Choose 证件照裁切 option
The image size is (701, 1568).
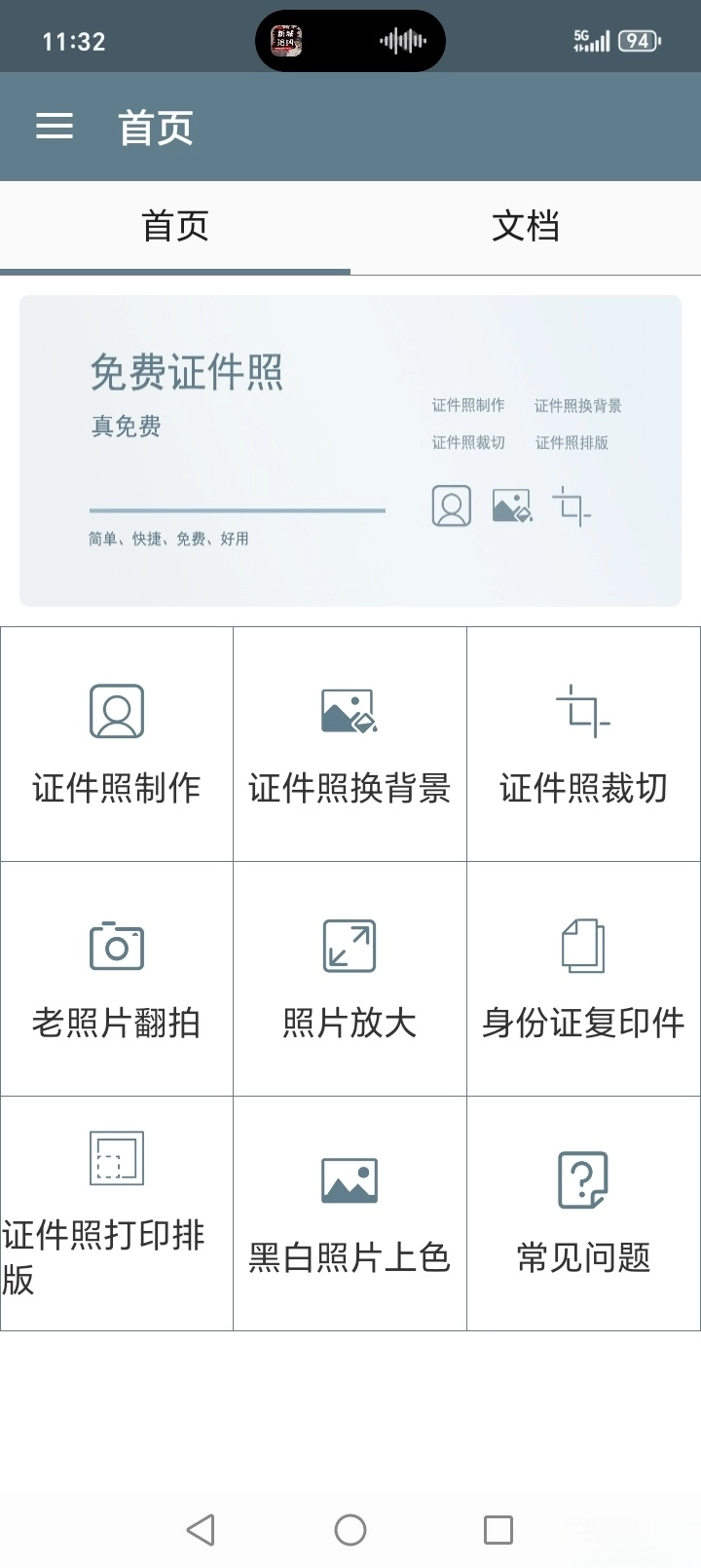pos(583,745)
